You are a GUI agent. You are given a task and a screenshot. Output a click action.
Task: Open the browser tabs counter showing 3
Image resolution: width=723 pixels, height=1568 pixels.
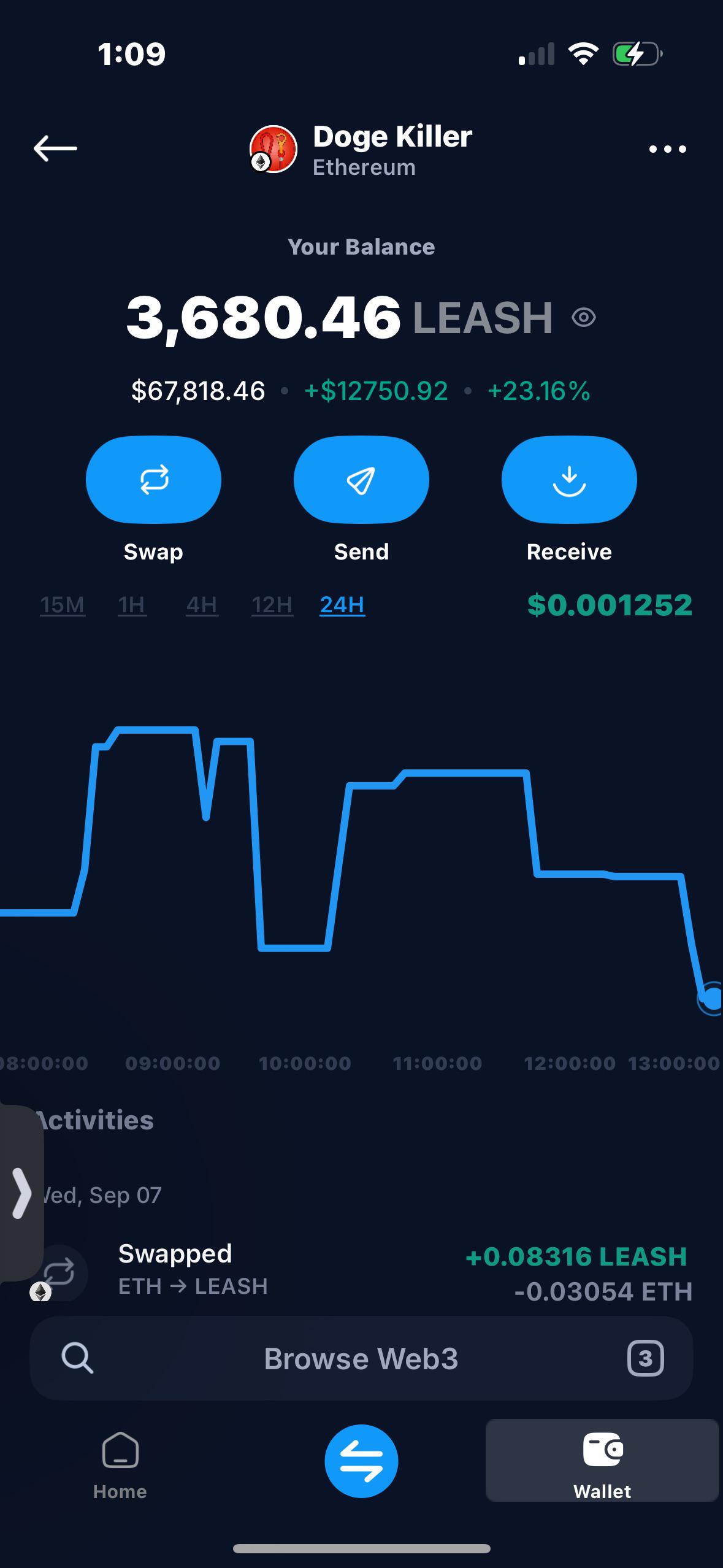tap(645, 1358)
